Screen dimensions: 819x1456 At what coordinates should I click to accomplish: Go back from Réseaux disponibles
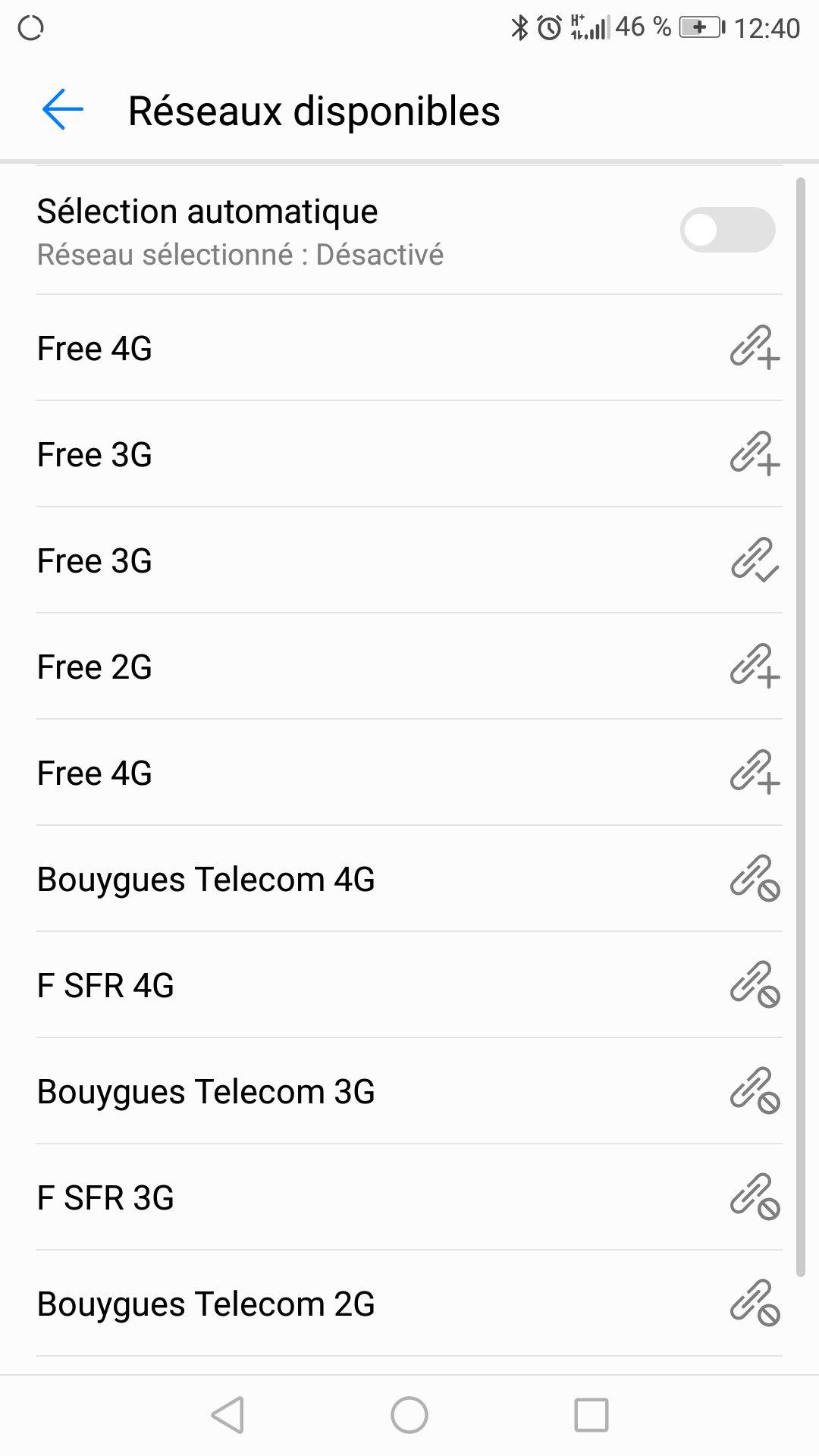click(63, 110)
